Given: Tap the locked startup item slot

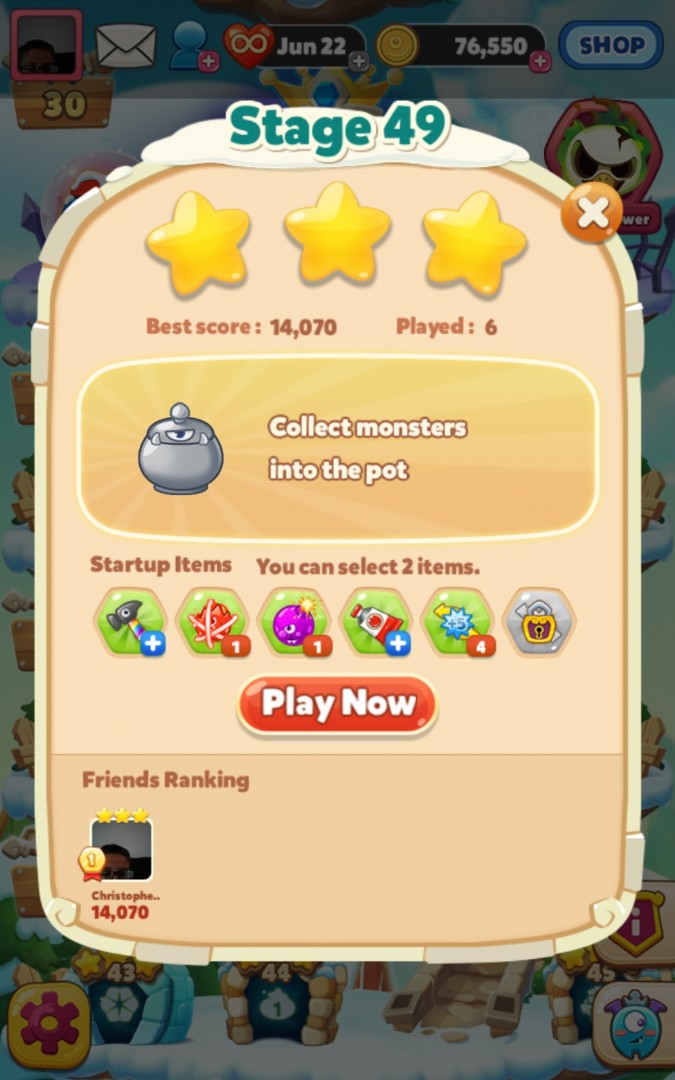Looking at the screenshot, I should pos(540,622).
